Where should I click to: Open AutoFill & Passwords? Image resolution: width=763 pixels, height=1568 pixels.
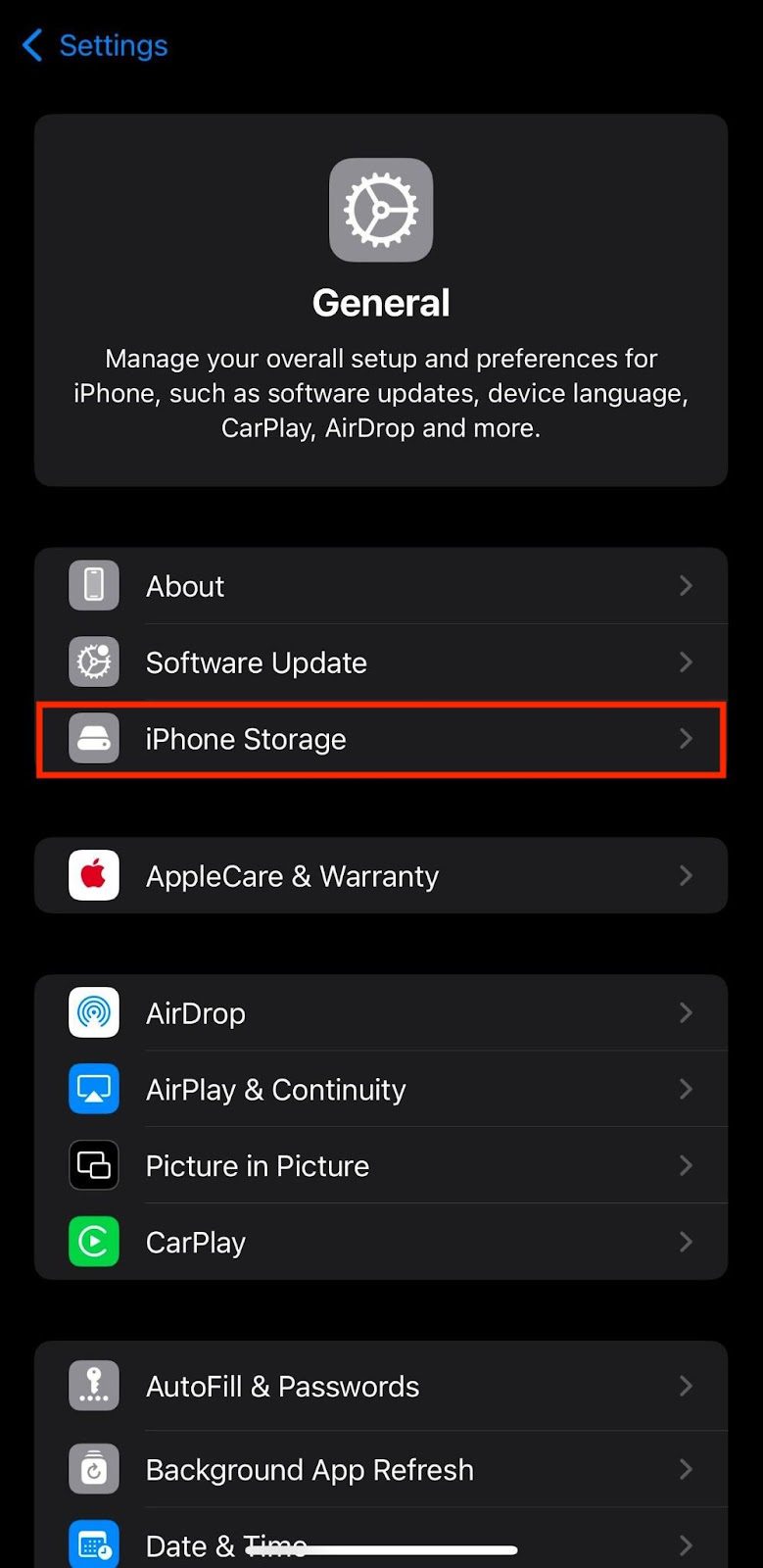(380, 1386)
